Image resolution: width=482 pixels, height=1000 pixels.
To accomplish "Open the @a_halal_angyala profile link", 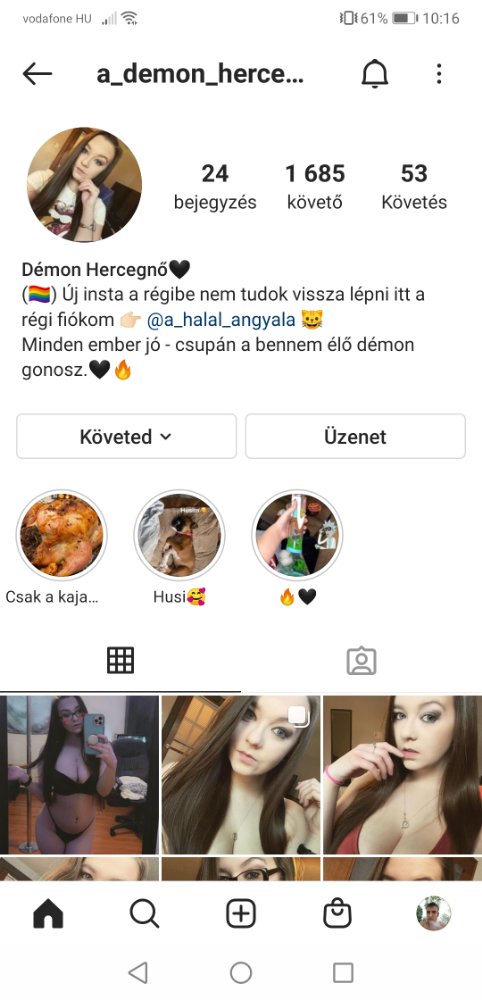I will pyautogui.click(x=221, y=319).
